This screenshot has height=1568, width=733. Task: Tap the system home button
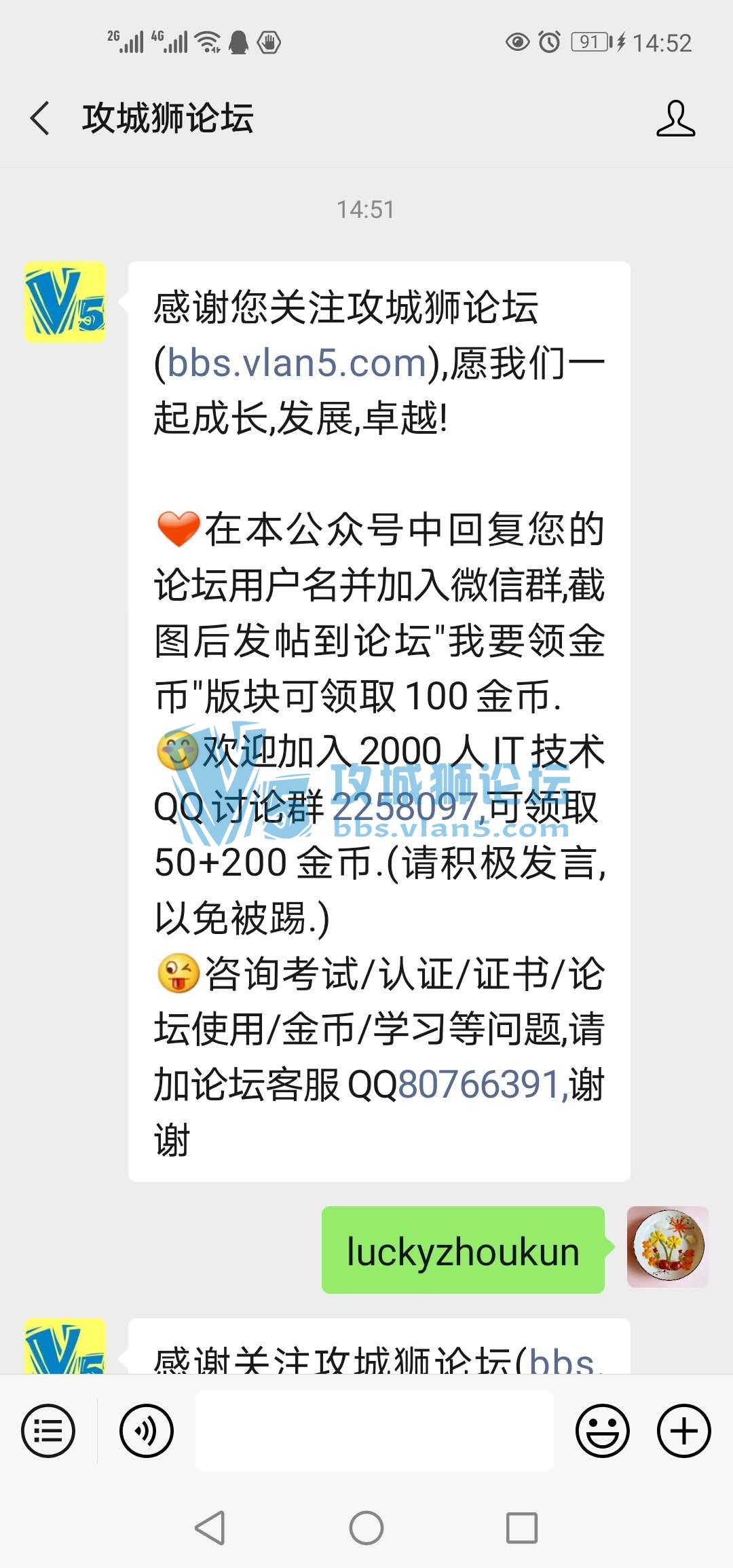pos(366,1529)
